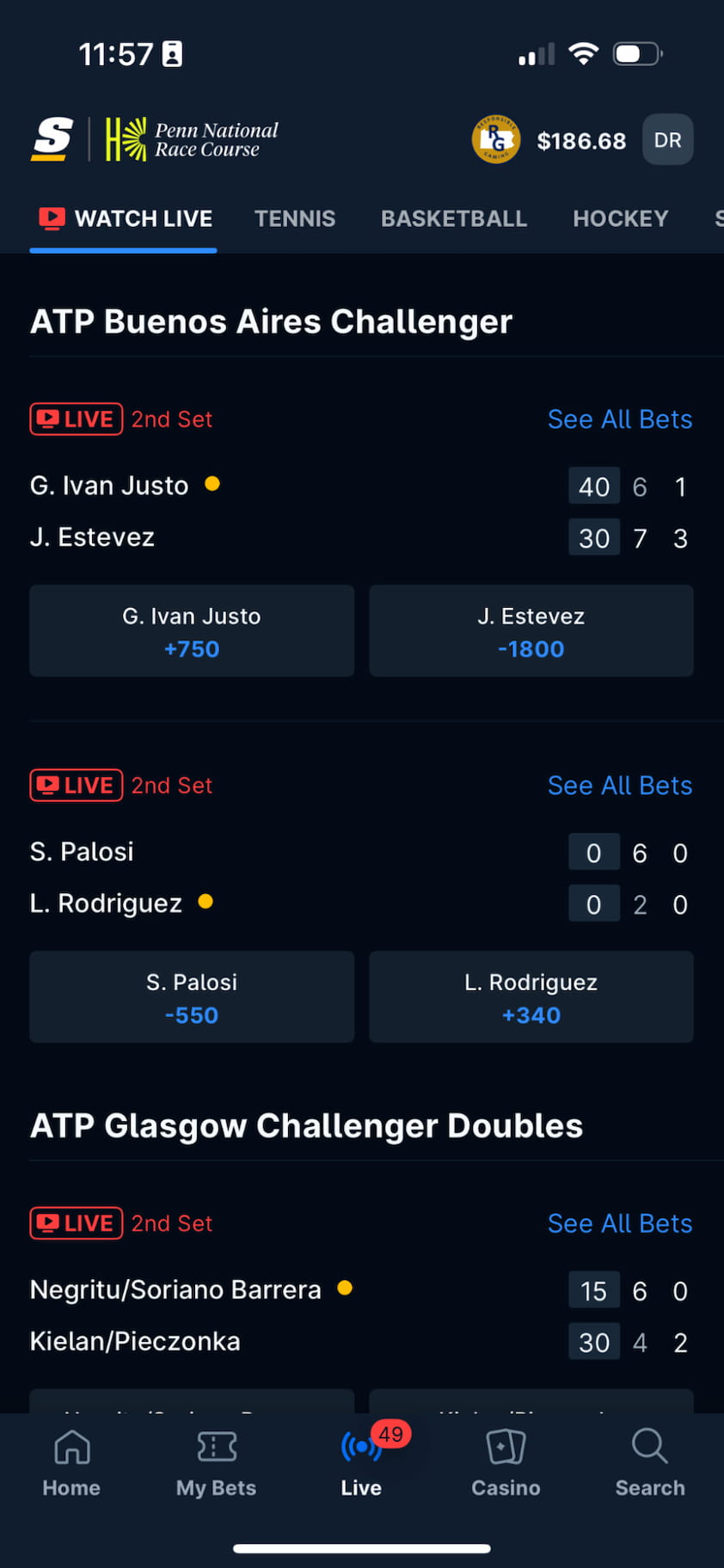Viewport: 724px width, 1568px height.
Task: Bet on L. Rodriguez at +340
Action: click(531, 997)
